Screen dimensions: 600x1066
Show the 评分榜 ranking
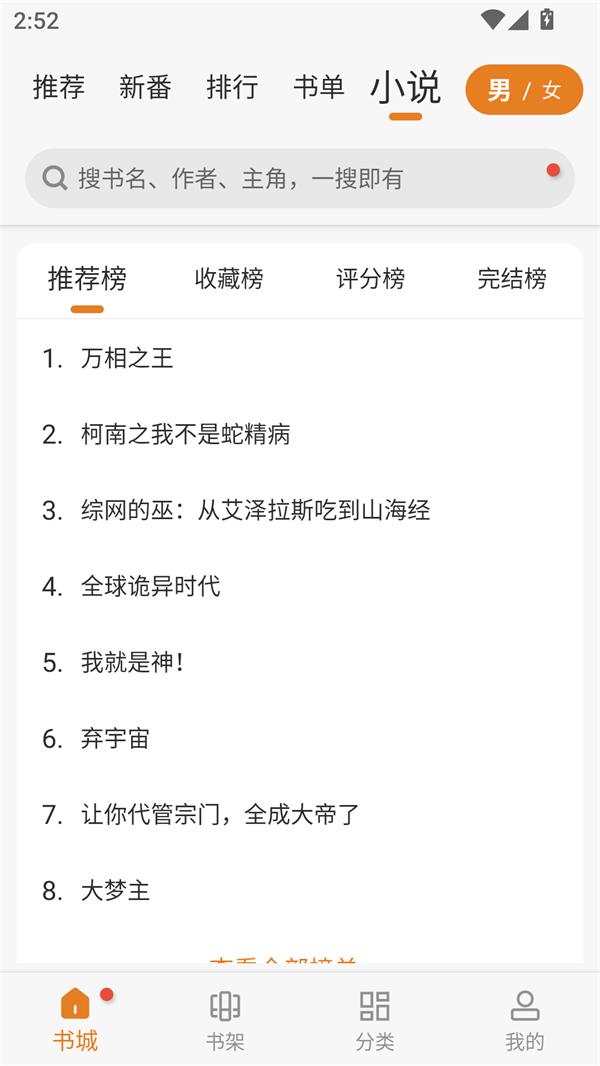(370, 279)
